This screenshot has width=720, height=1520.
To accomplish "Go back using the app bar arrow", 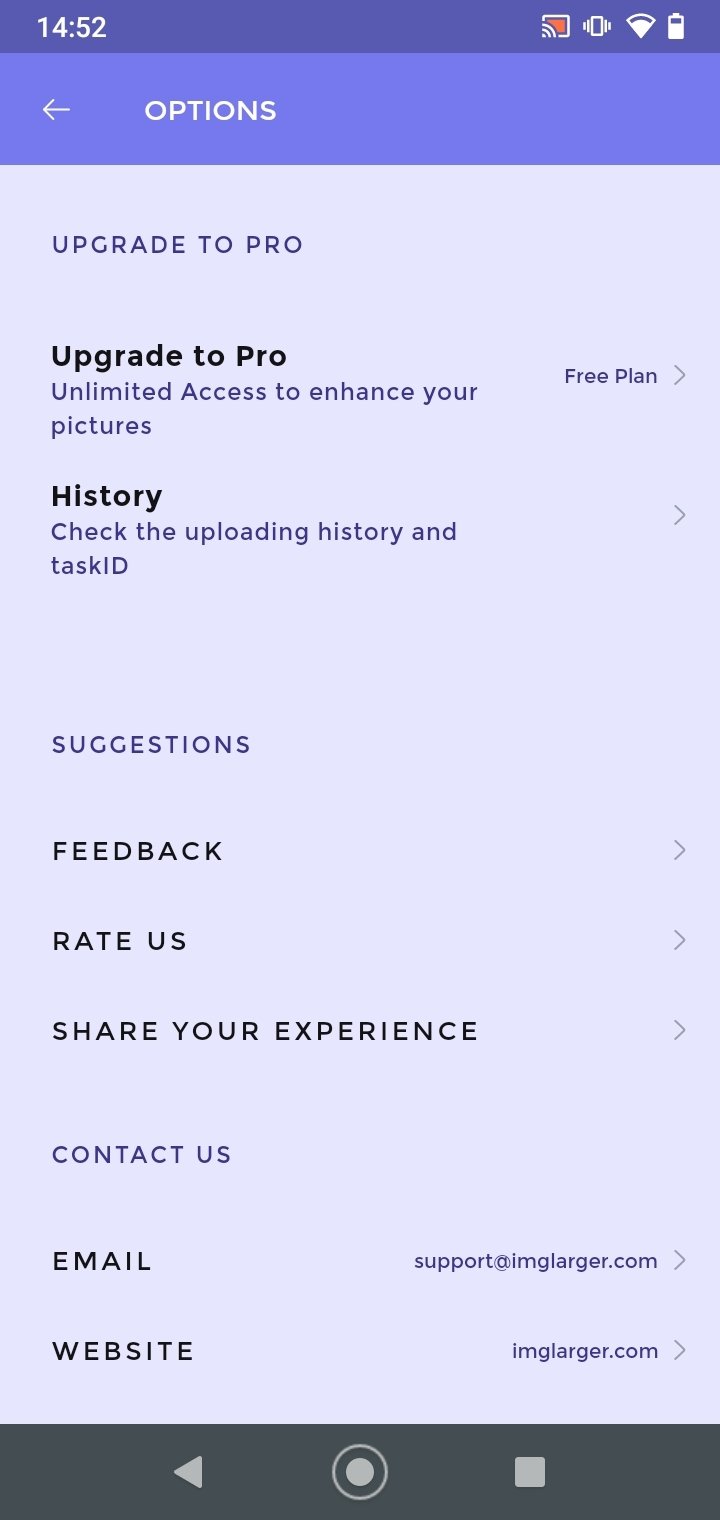I will [x=56, y=111].
